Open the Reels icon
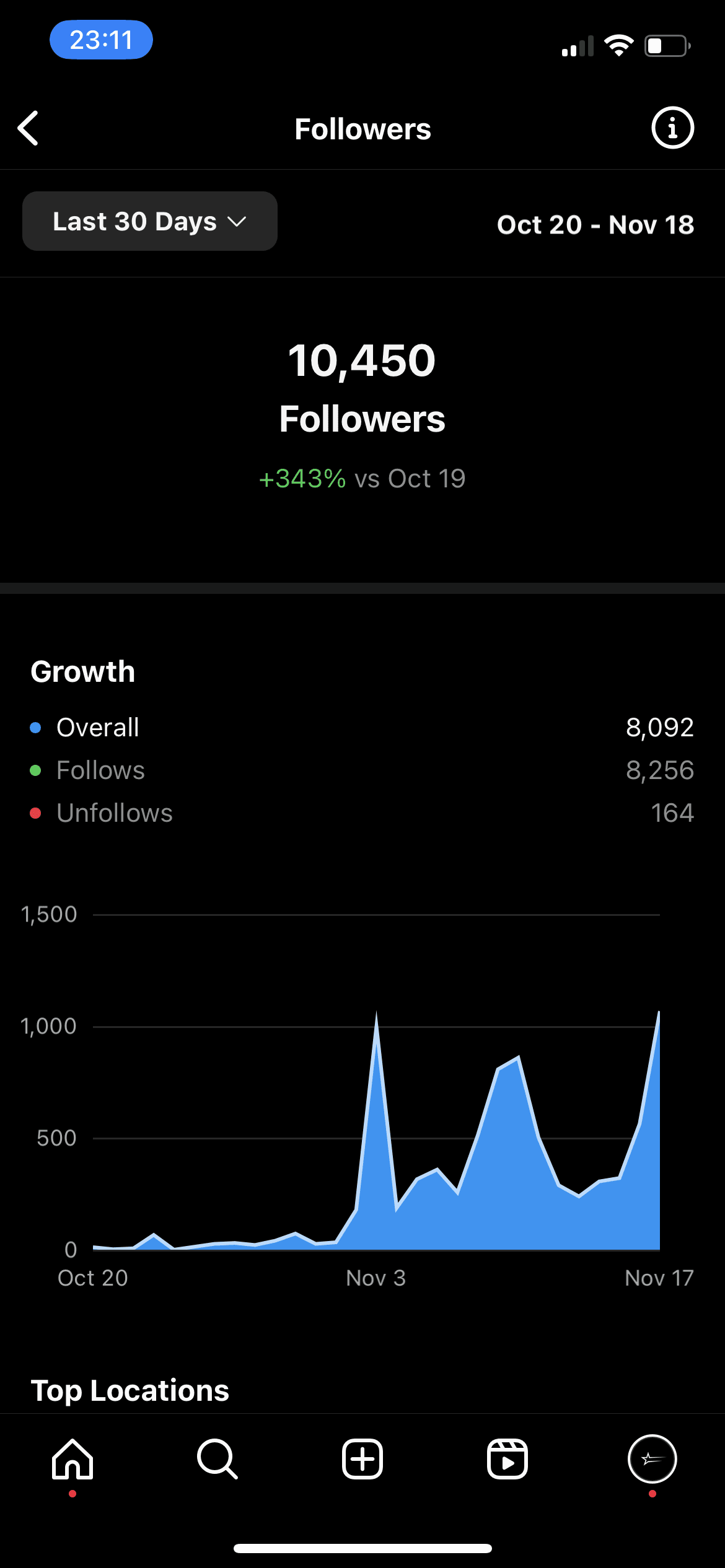This screenshot has width=725, height=1568. coord(507,1460)
